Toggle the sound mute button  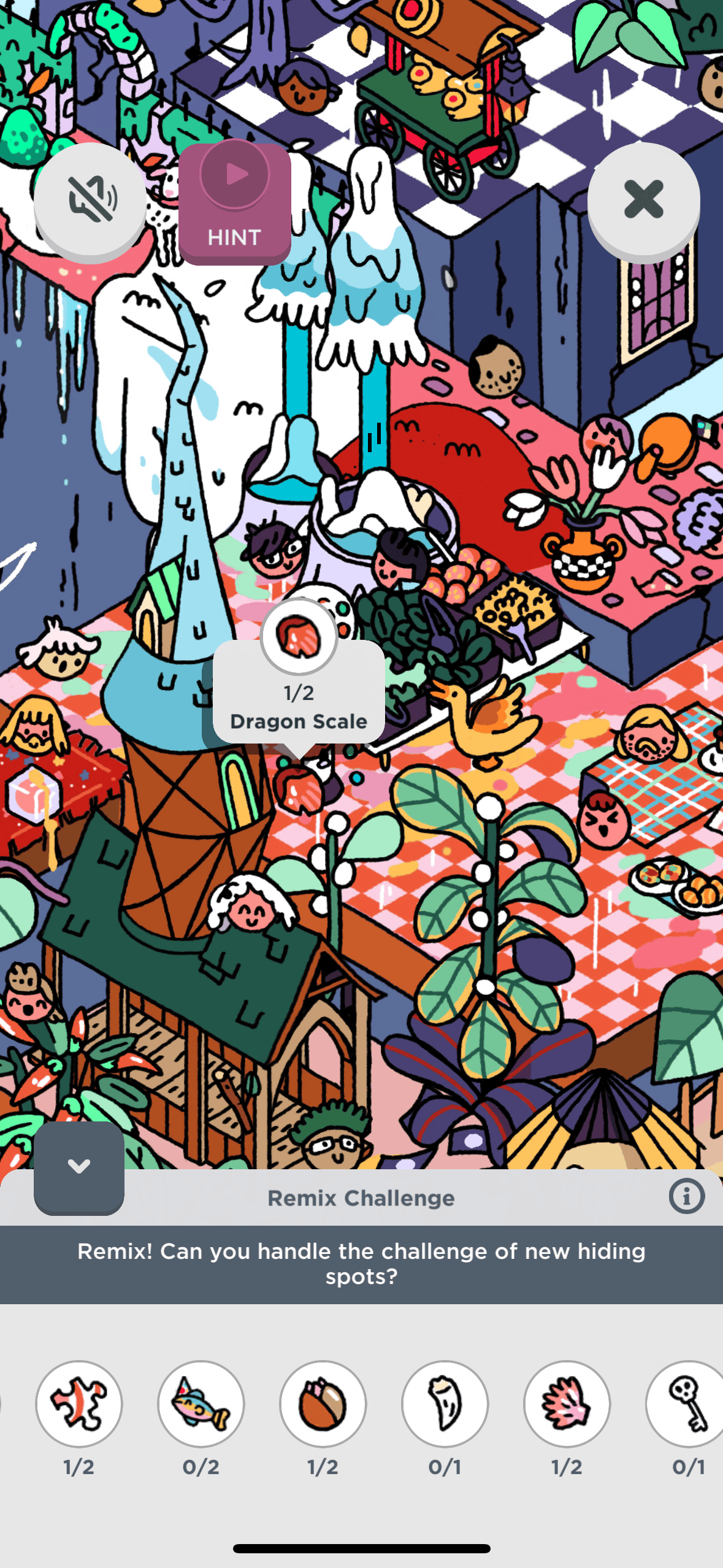tap(90, 199)
